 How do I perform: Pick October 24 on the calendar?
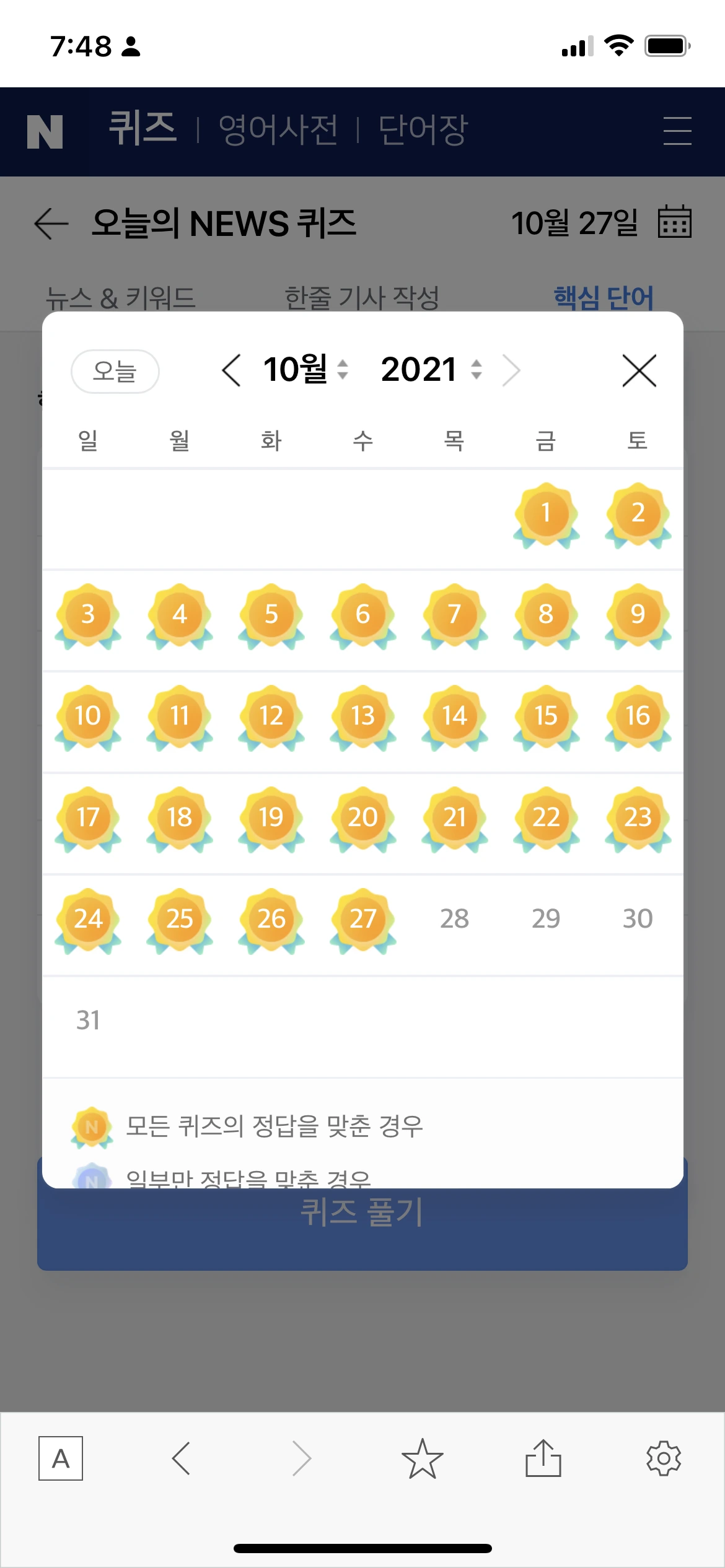(x=88, y=920)
